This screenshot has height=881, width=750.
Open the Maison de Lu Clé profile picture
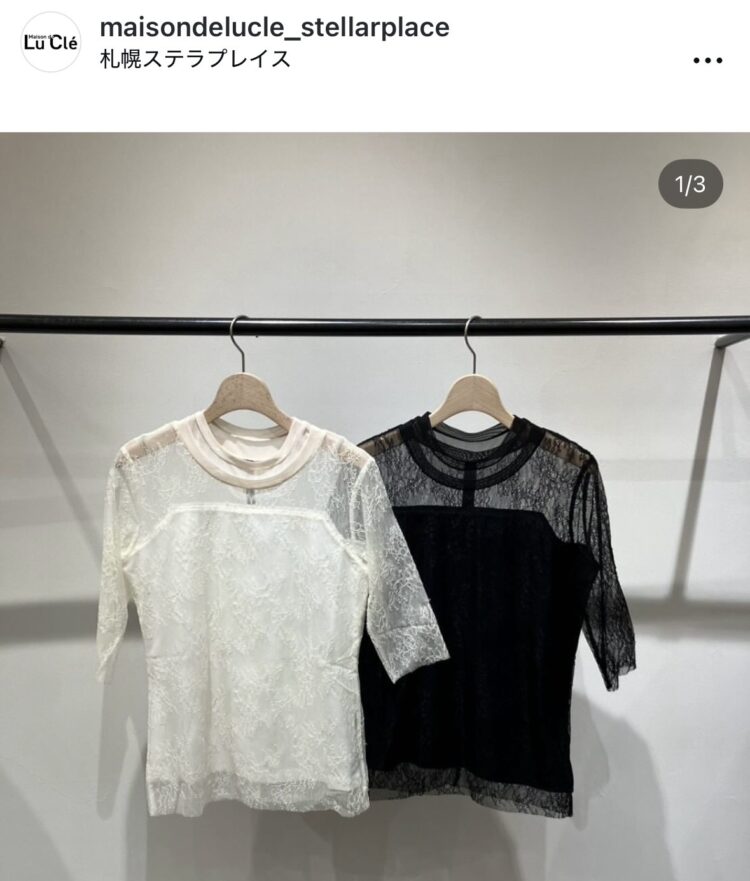coord(50,42)
